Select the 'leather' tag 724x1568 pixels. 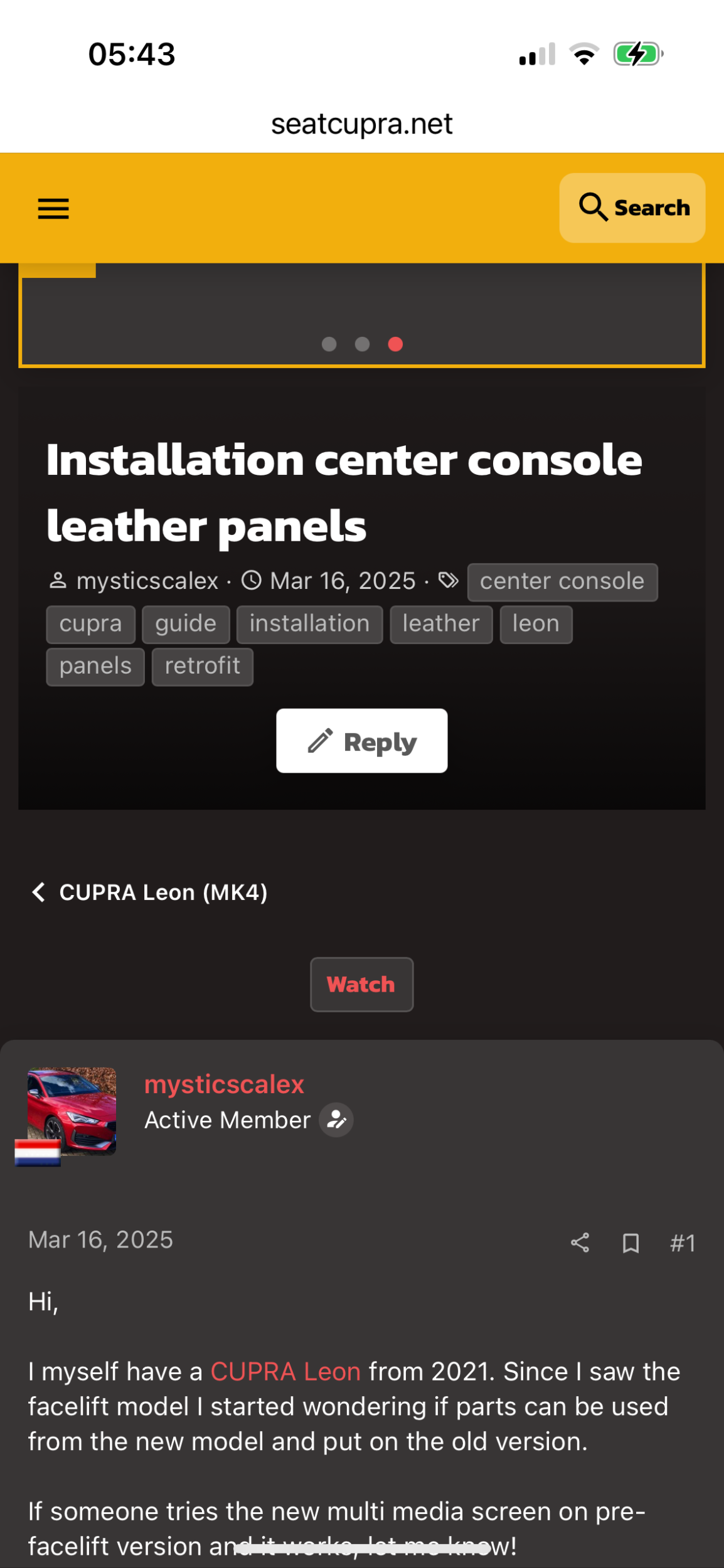point(441,624)
